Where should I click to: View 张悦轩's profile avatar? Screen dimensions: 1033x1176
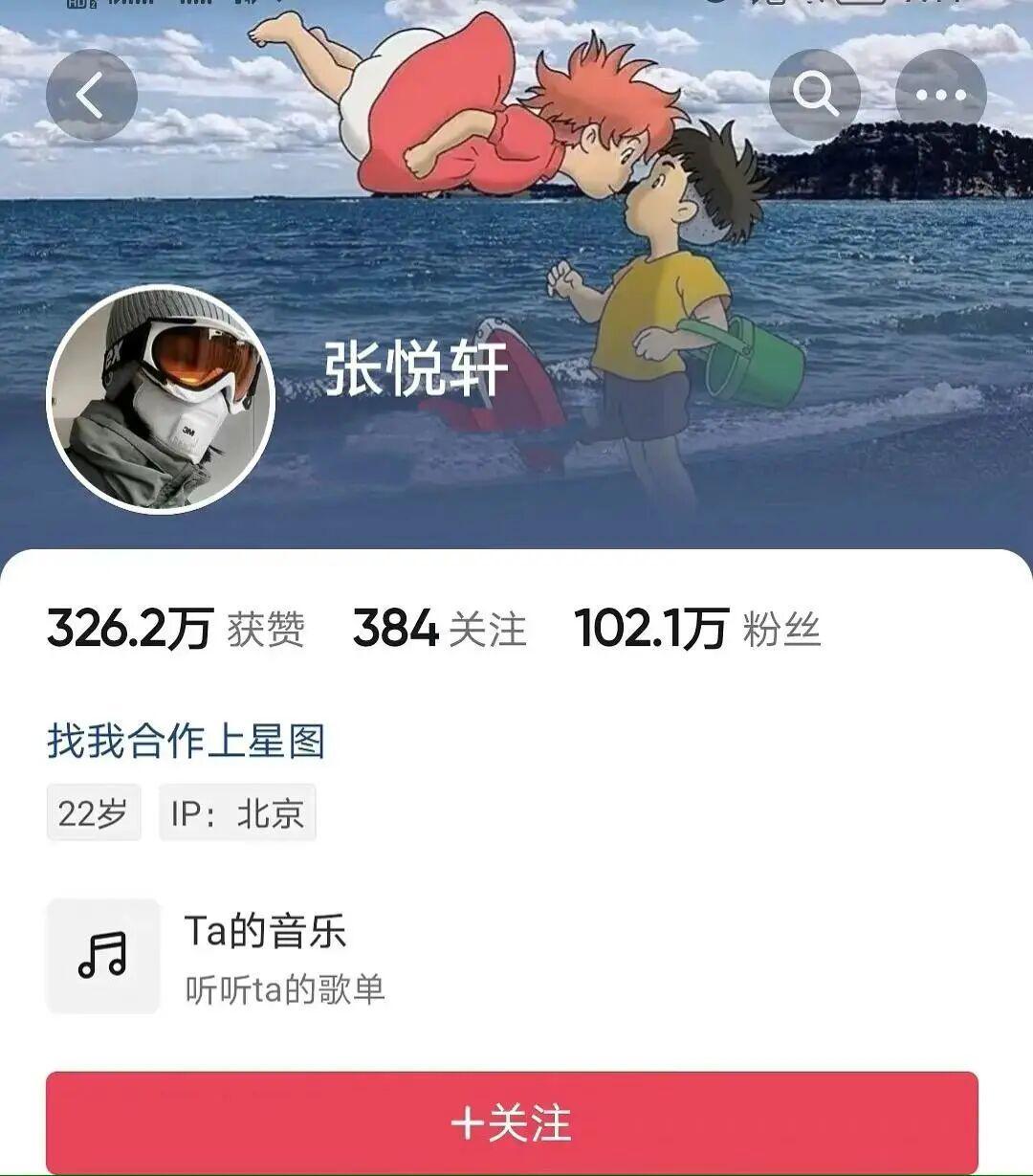(161, 400)
